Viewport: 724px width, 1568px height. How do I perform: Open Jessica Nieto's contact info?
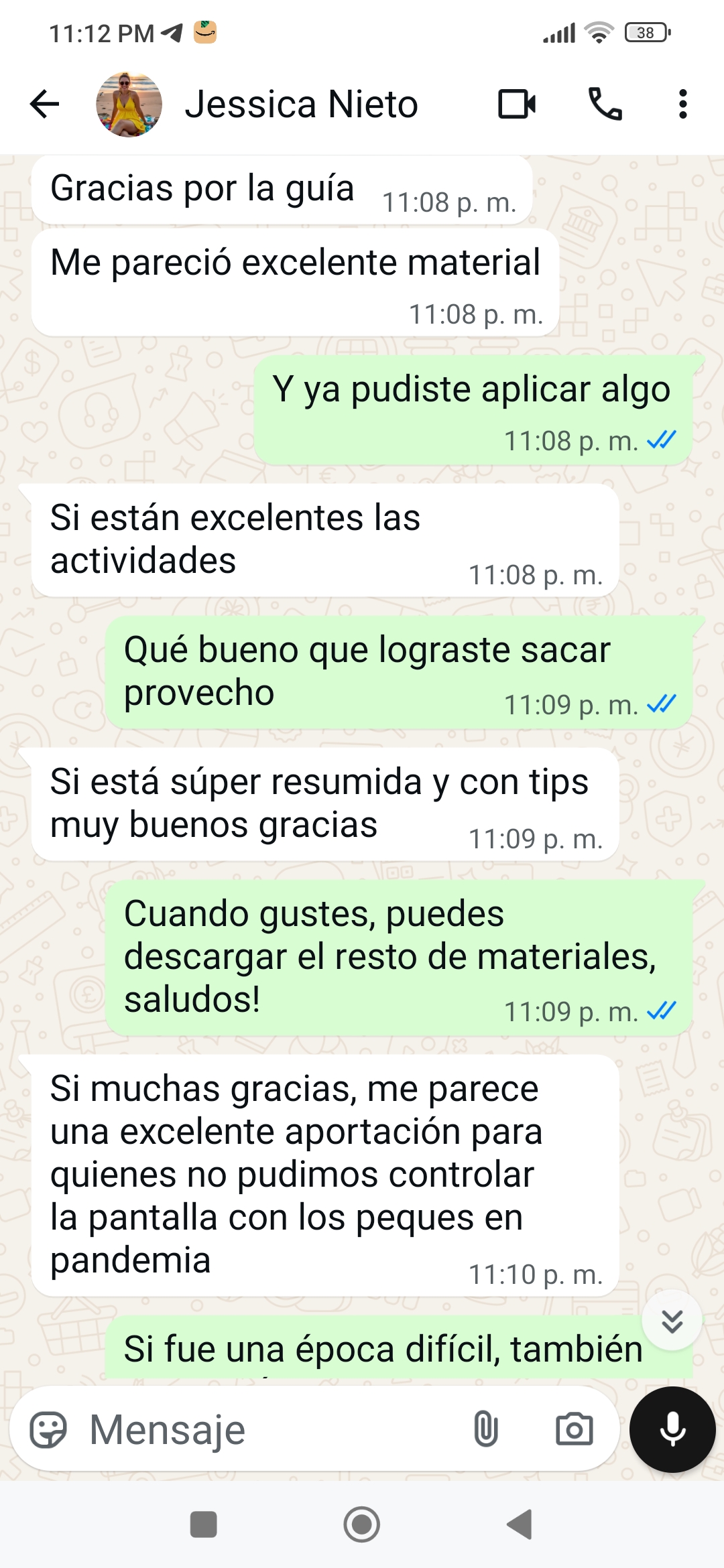tap(301, 105)
